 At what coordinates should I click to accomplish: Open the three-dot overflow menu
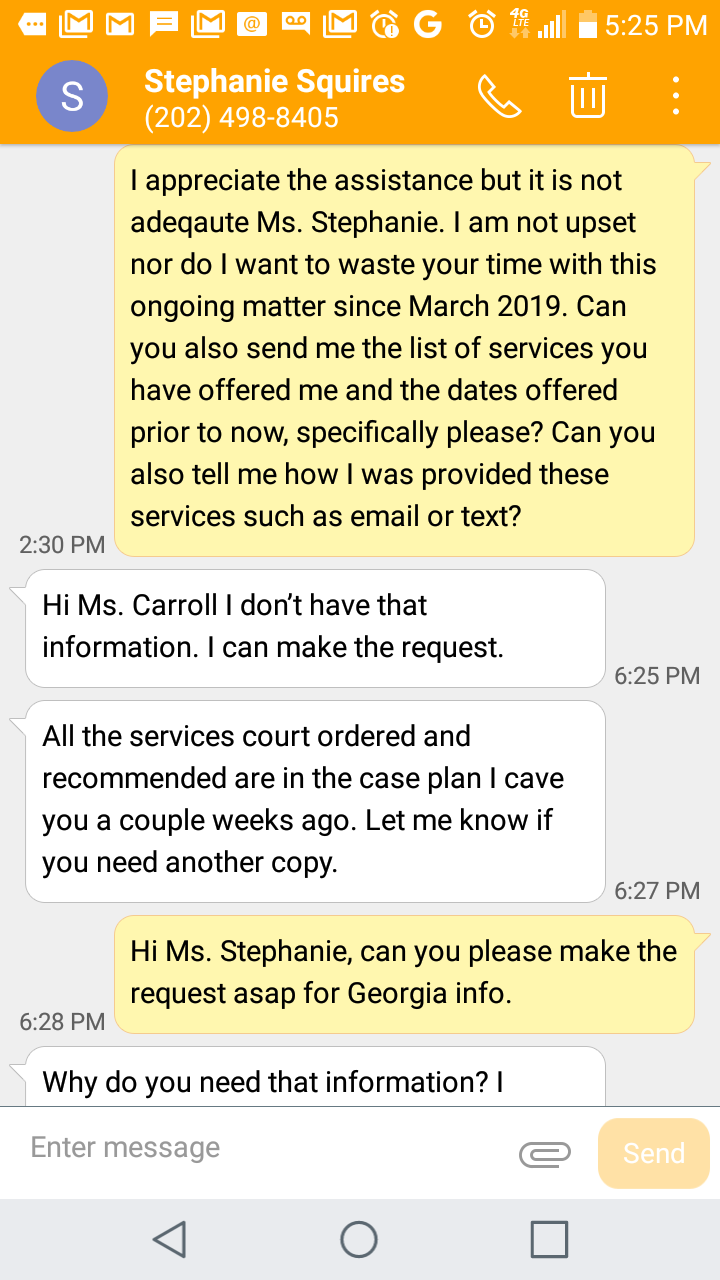click(x=677, y=96)
